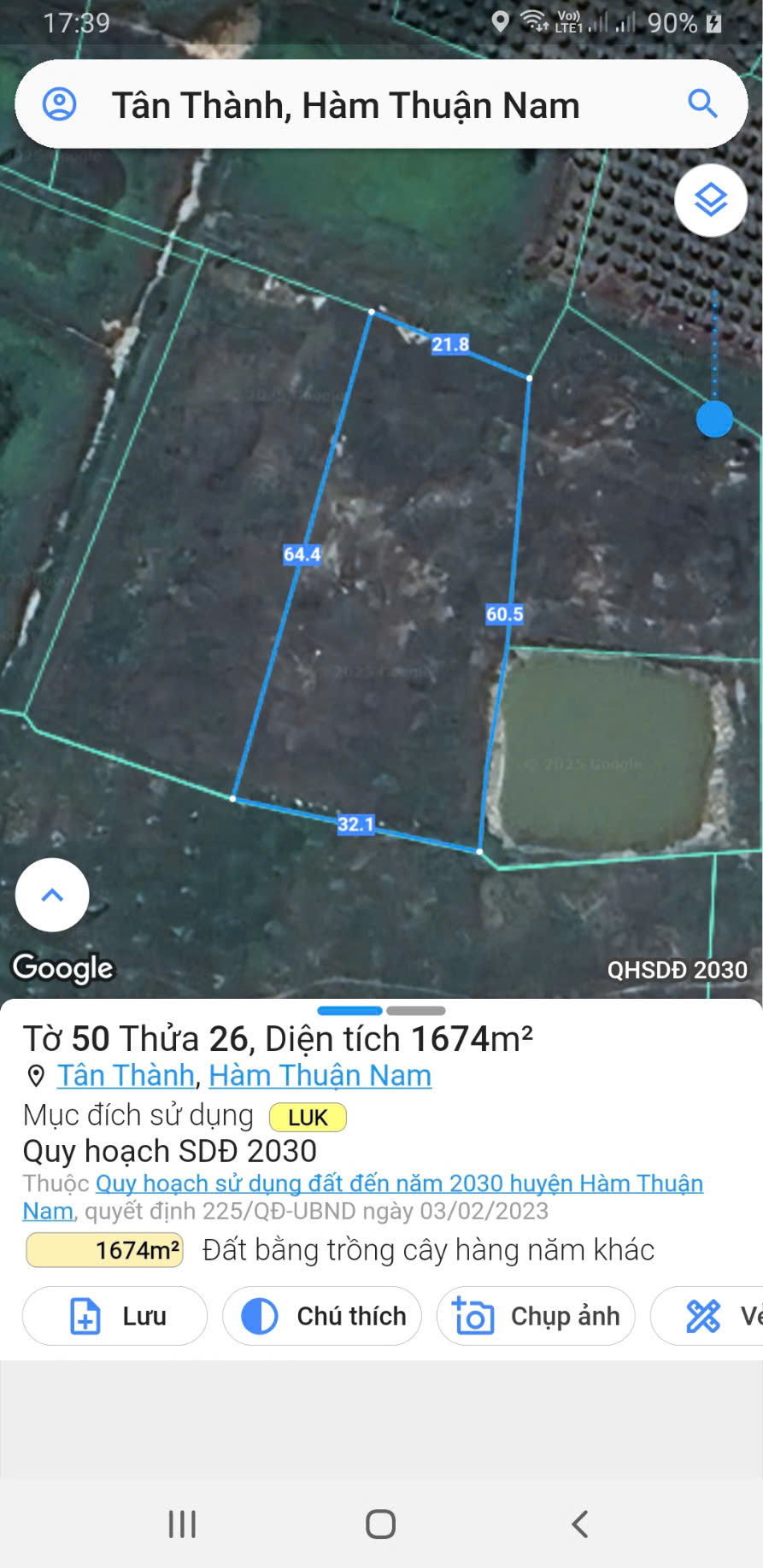Screen dimensions: 763x1568
Task: Expand panel with the up chevron button
Action: click(x=52, y=895)
